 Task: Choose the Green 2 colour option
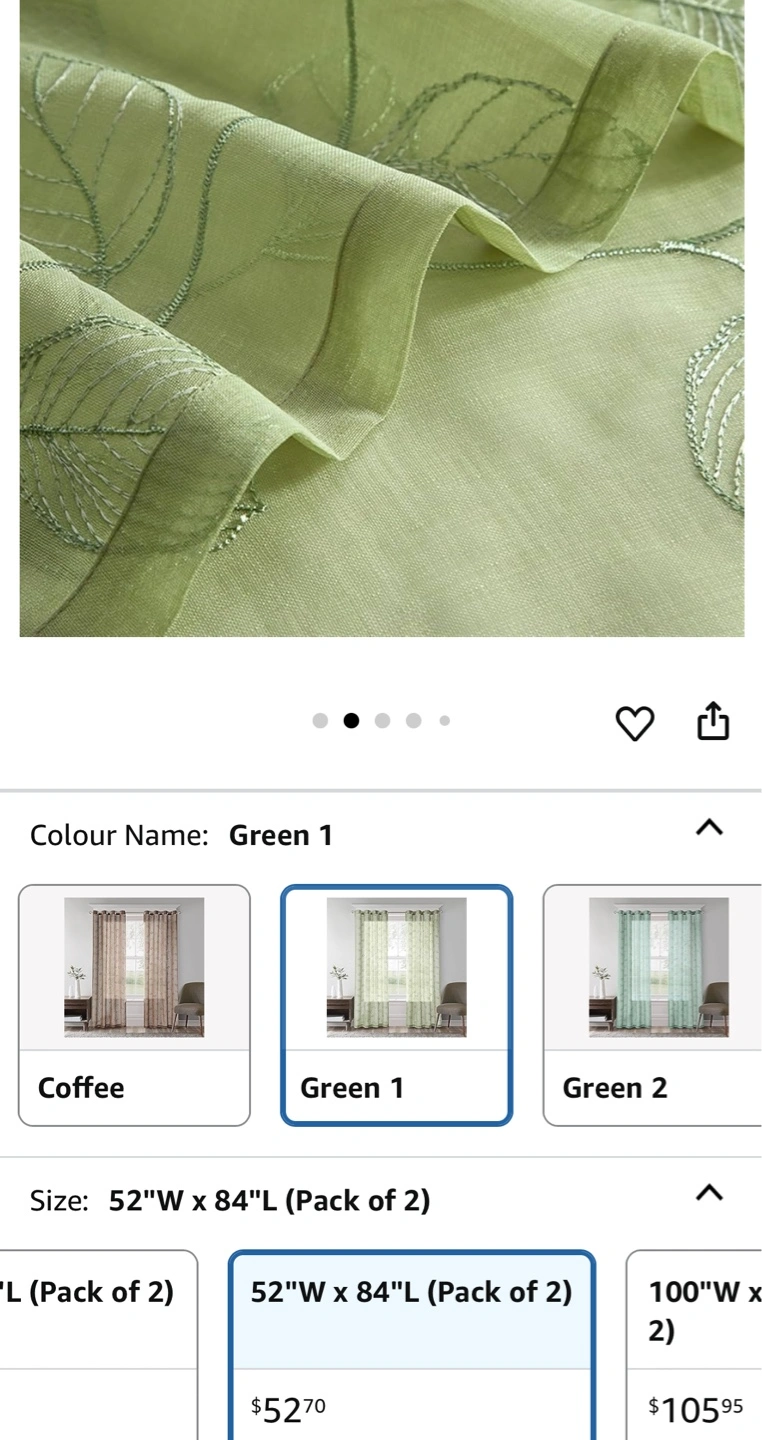[652, 1005]
